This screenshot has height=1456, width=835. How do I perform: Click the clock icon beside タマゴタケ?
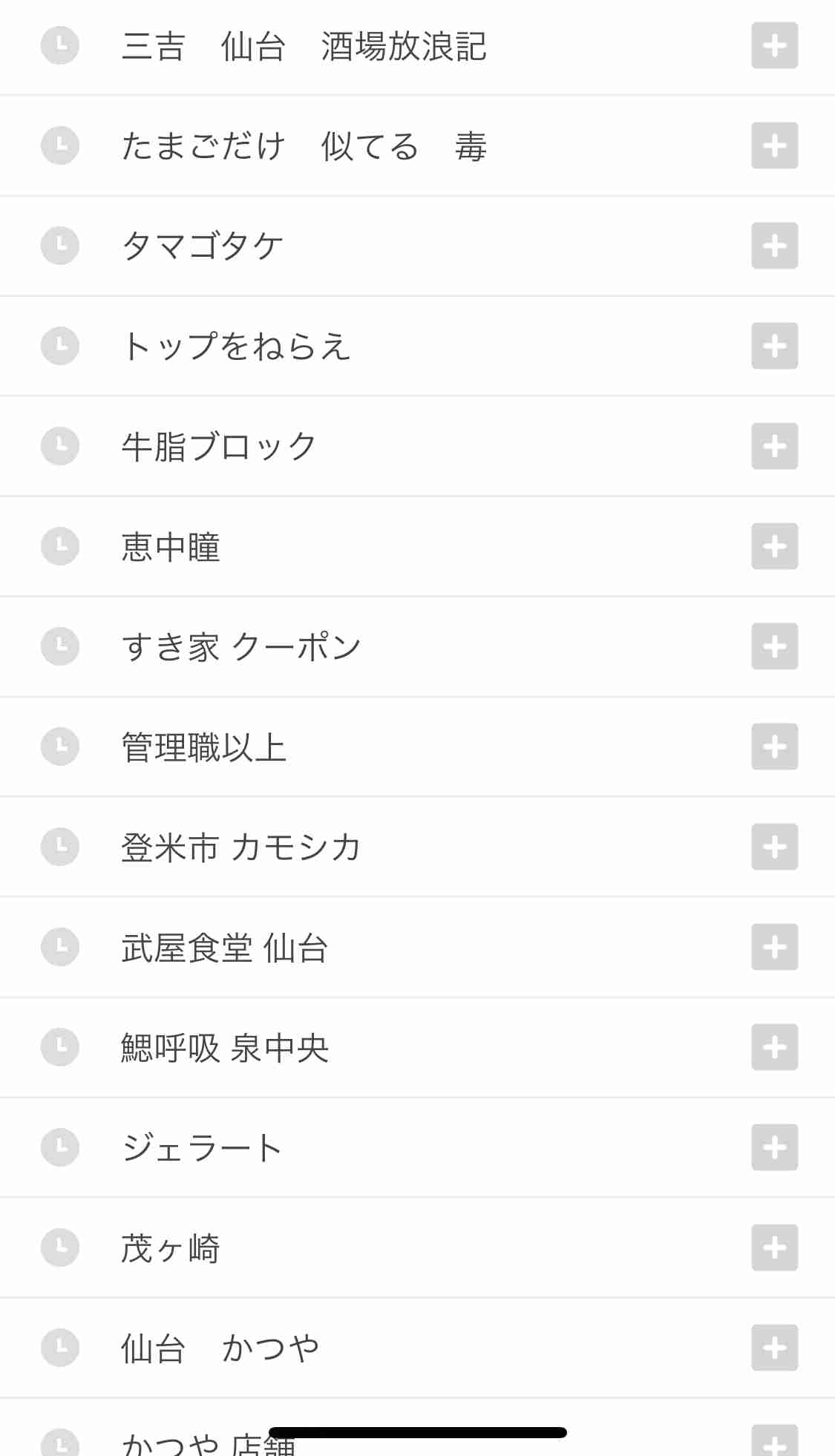point(59,245)
